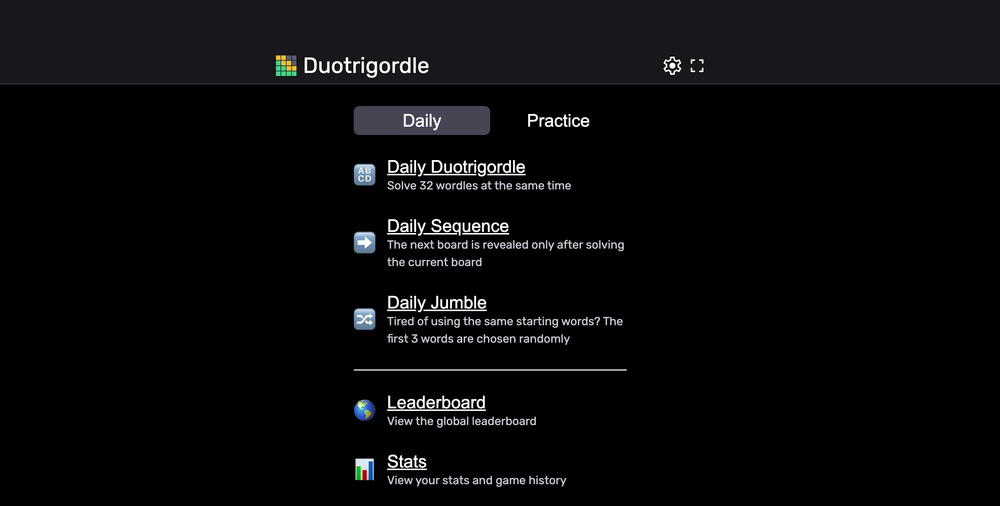
Task: Toggle fullscreen mode
Action: coord(697,66)
